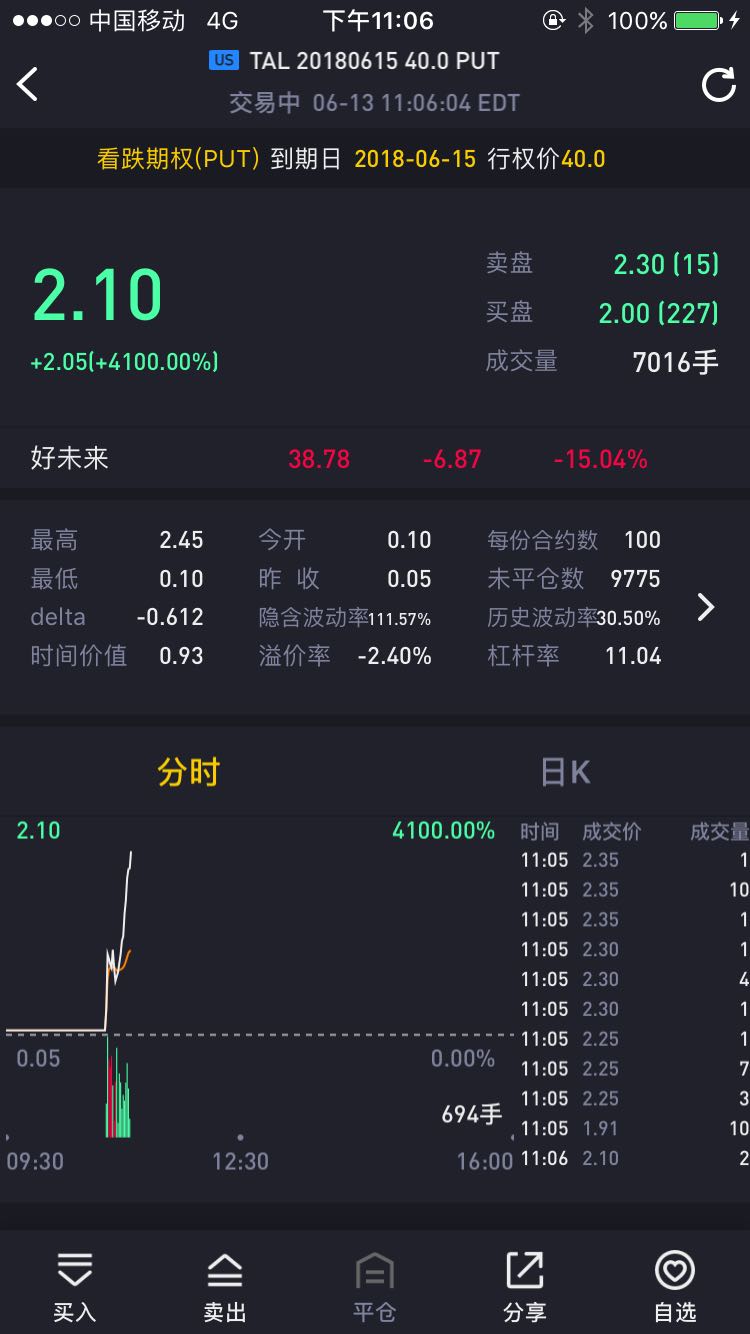The image size is (750, 1334).
Task: Tap 卖出 to sell this option
Action: [225, 1286]
